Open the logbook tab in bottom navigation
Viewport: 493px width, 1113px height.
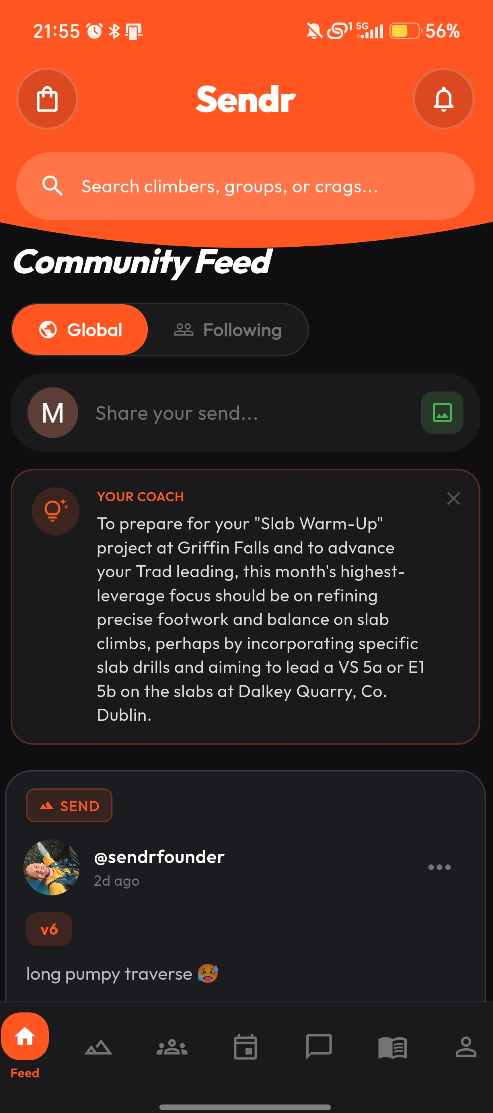pos(392,1047)
